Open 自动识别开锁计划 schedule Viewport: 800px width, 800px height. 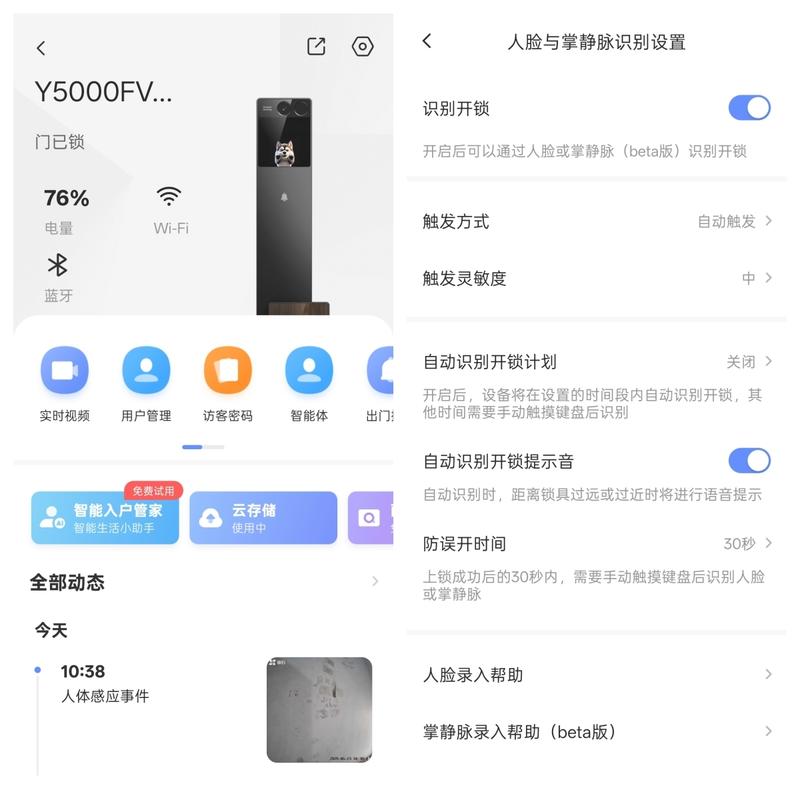click(x=749, y=361)
